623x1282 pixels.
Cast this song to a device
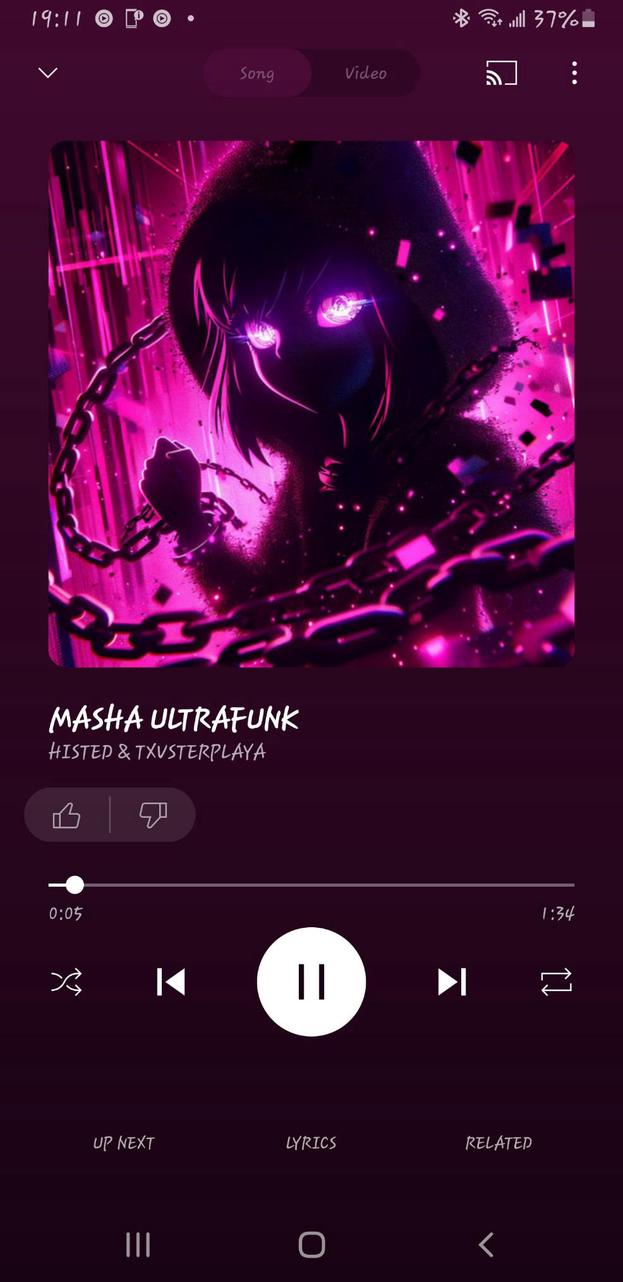[501, 73]
